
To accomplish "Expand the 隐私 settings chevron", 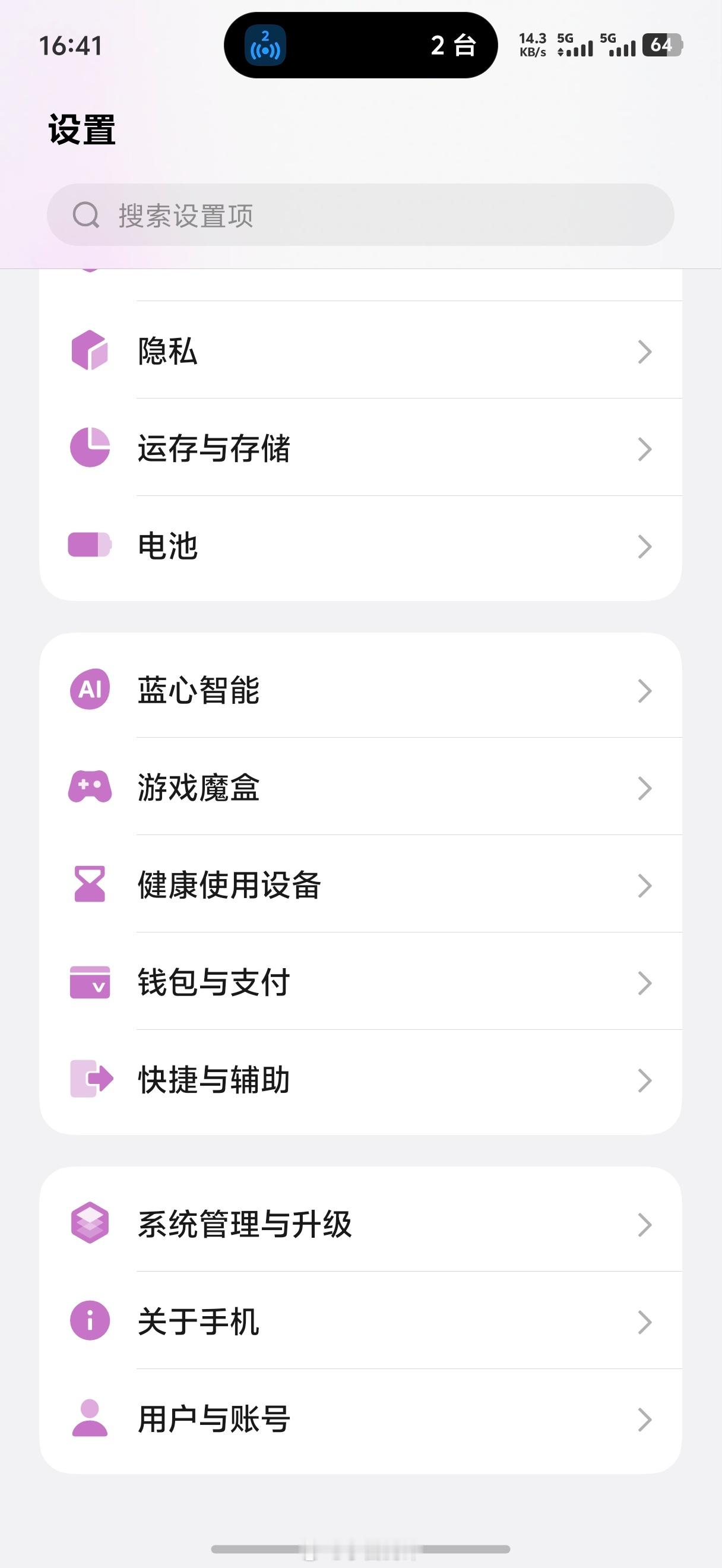I will click(x=646, y=352).
